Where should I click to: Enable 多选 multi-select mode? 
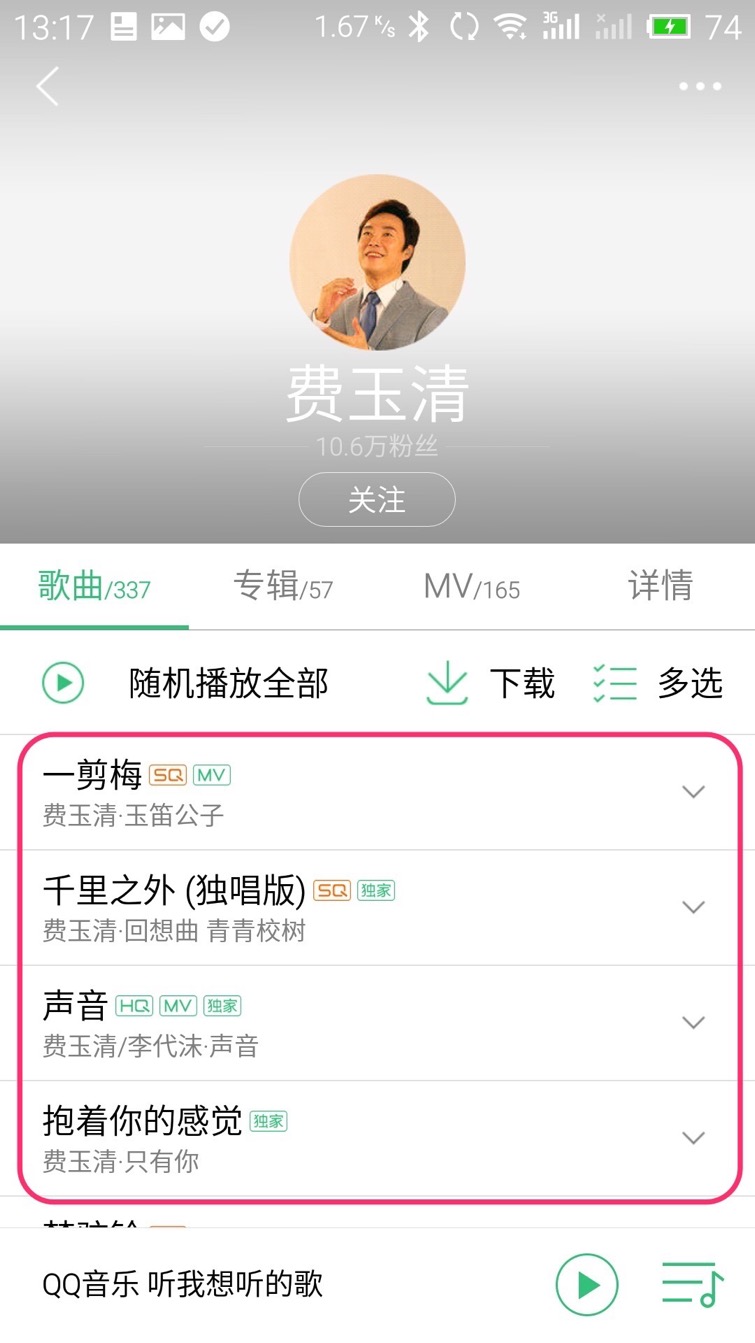point(657,684)
